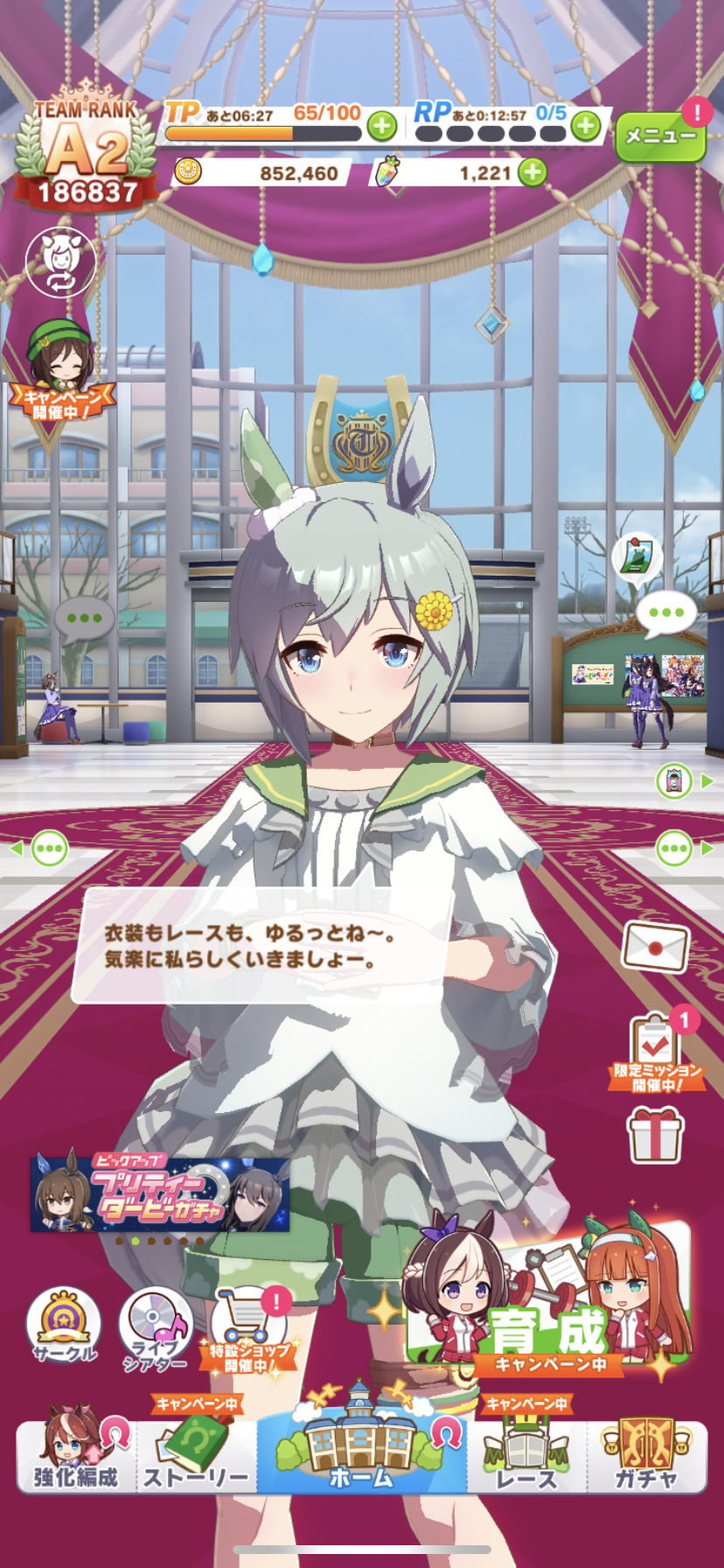Open the mail envelope

(655, 948)
